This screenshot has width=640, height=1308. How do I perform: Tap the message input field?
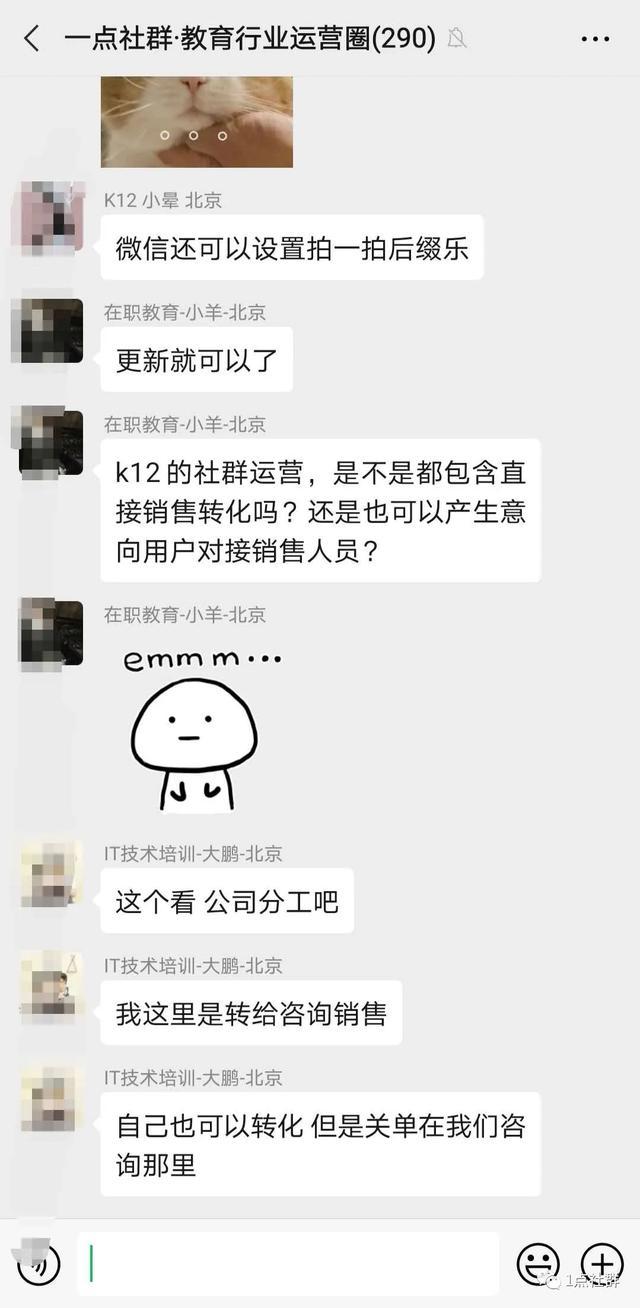[x=288, y=1263]
